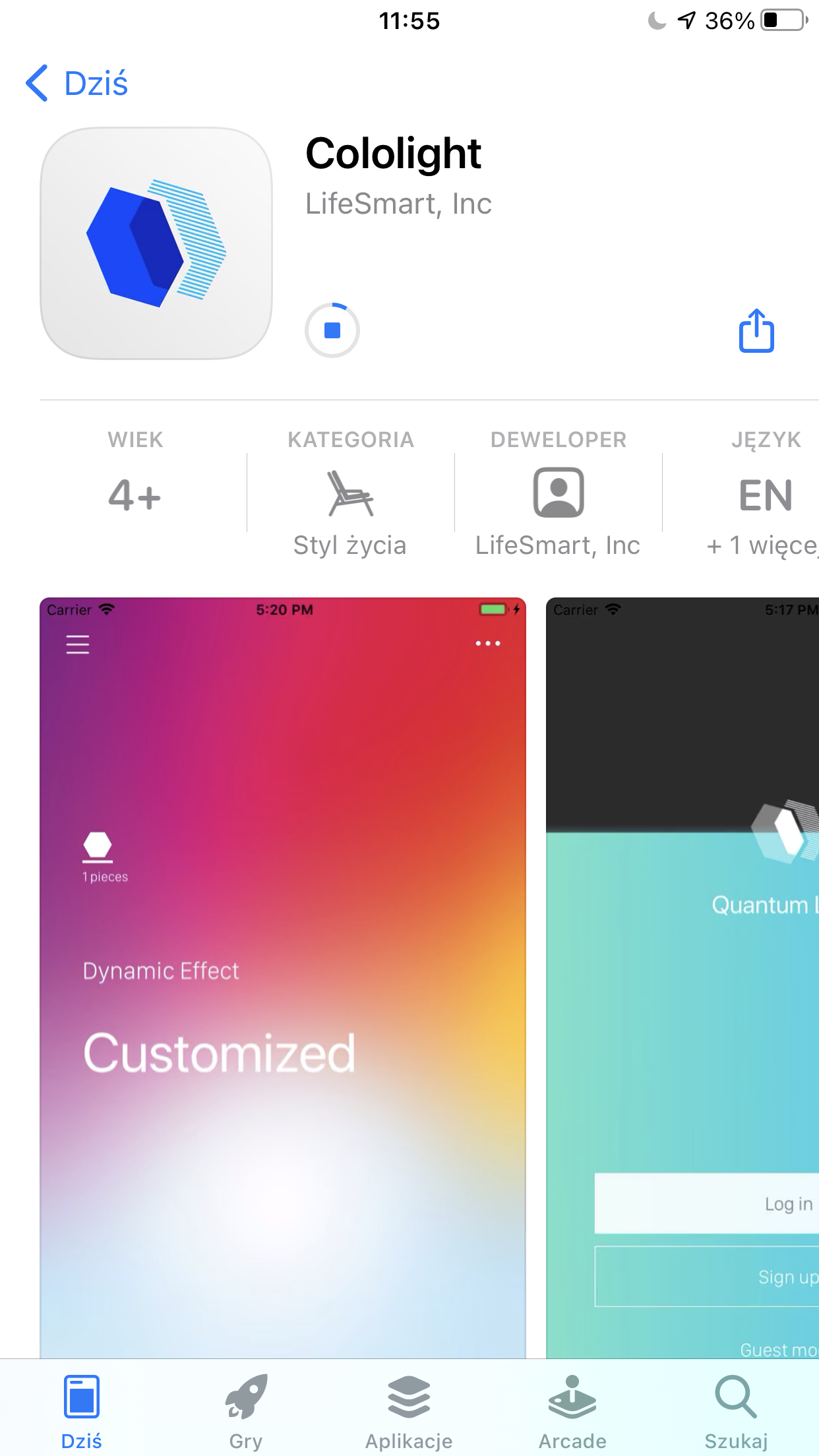Switch to the Arcade tab
The width and height of the screenshot is (819, 1456).
click(x=572, y=1411)
